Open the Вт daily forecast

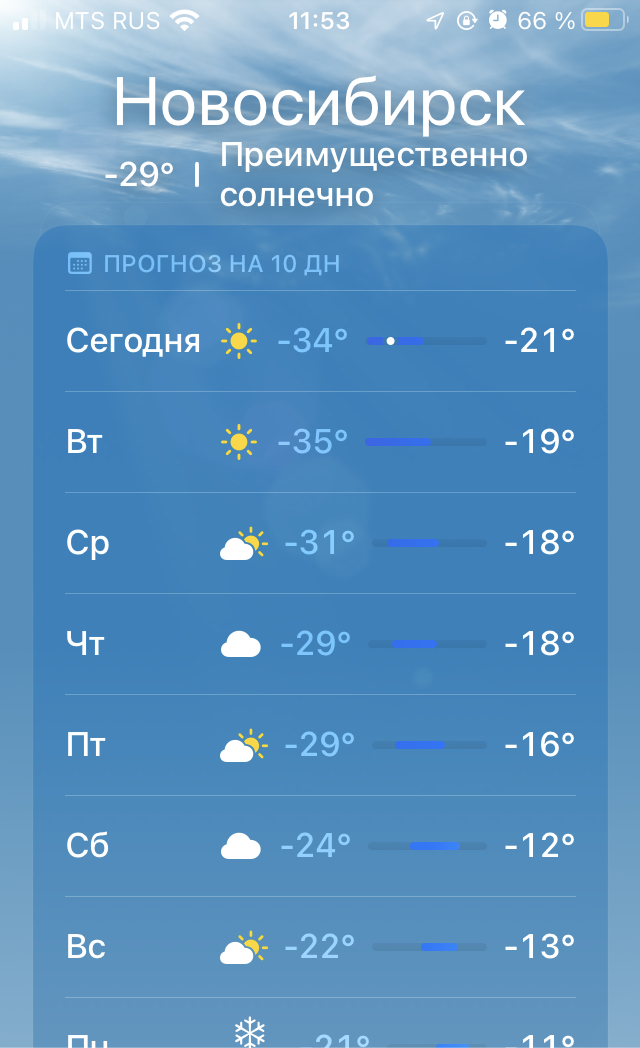pyautogui.click(x=320, y=442)
